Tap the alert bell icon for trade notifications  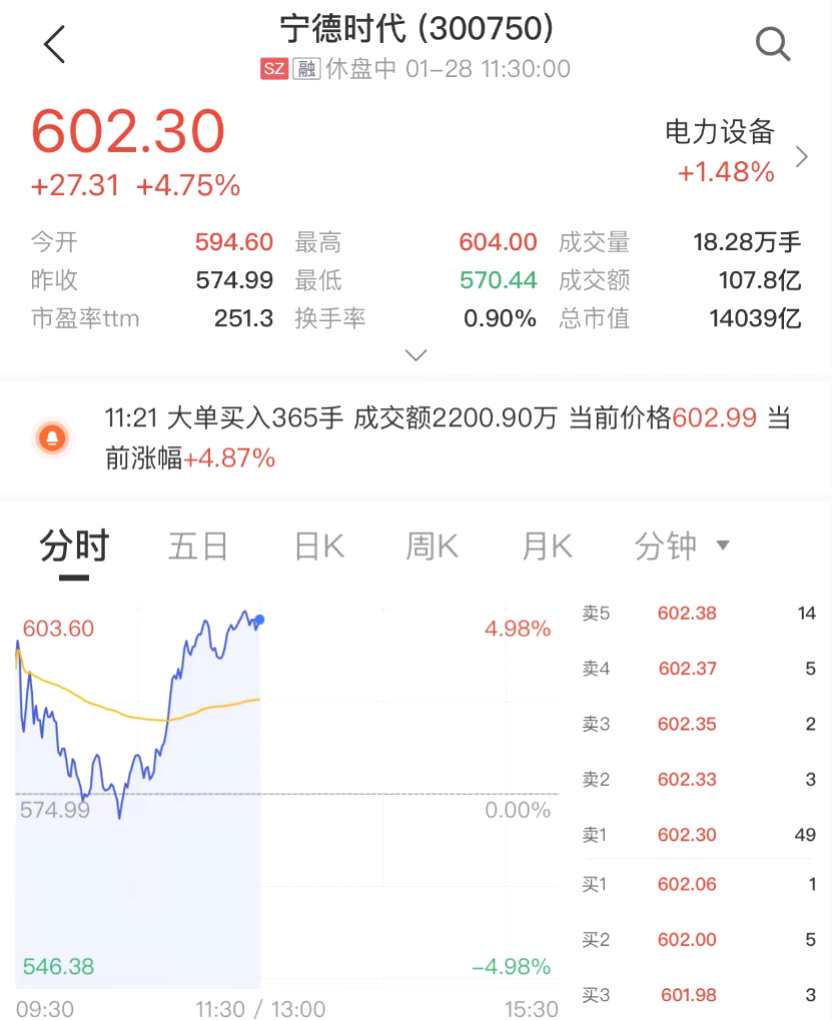point(52,435)
